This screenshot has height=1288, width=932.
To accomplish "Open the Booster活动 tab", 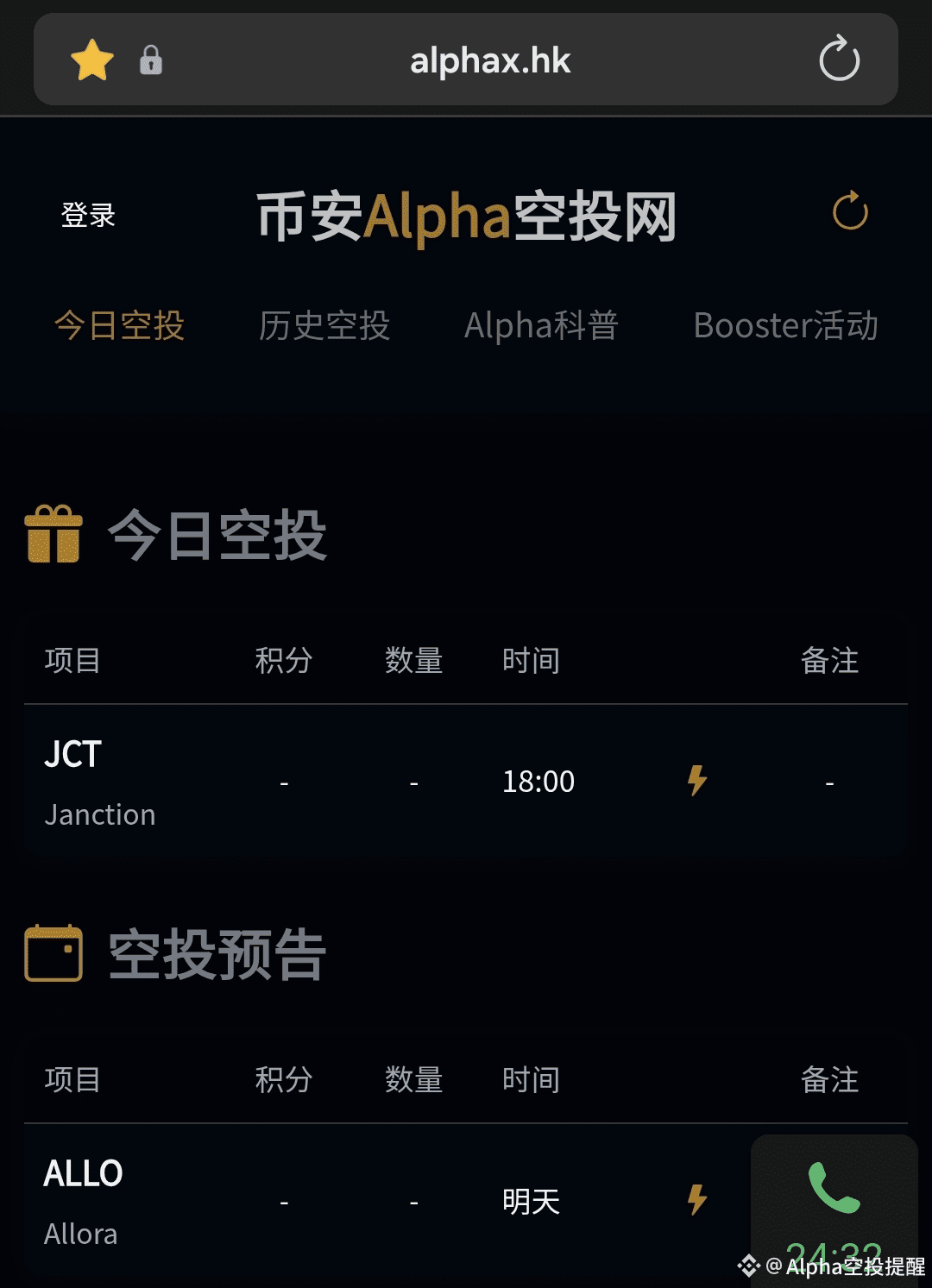I will 785,326.
